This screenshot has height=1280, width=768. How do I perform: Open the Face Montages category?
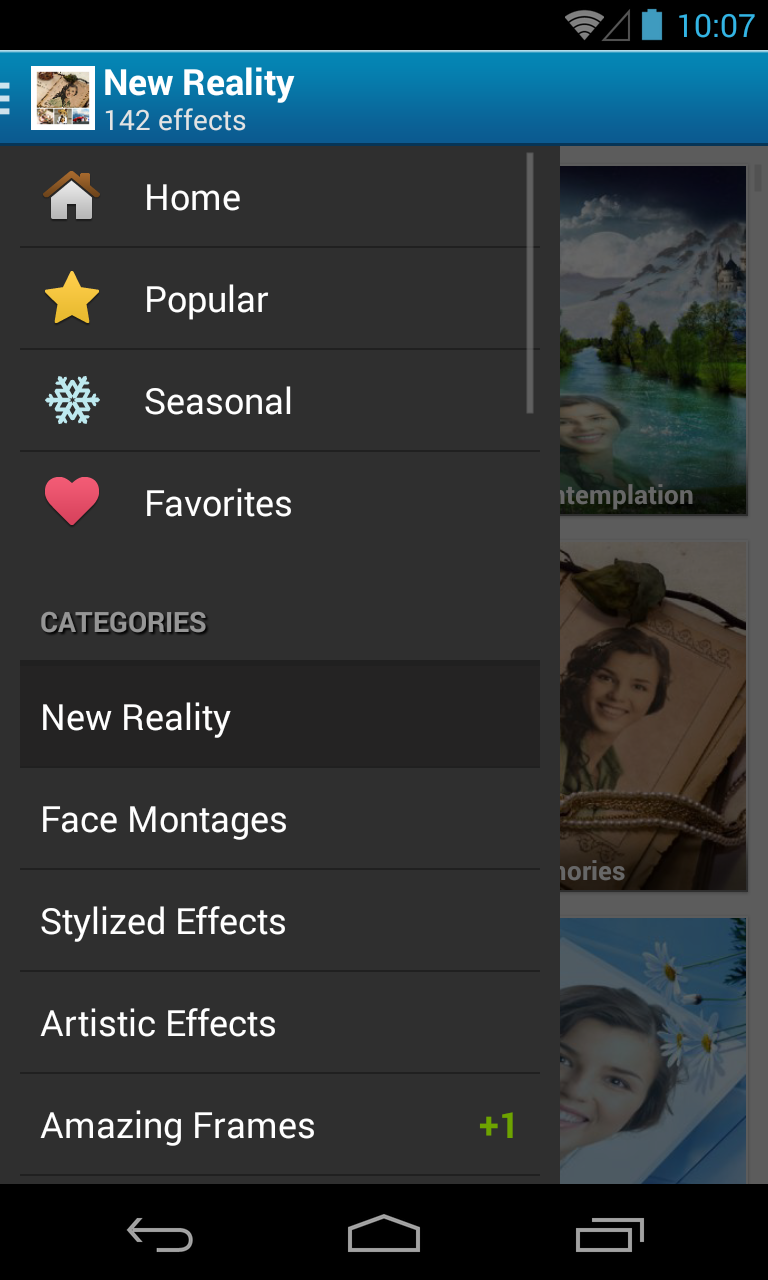click(280, 820)
